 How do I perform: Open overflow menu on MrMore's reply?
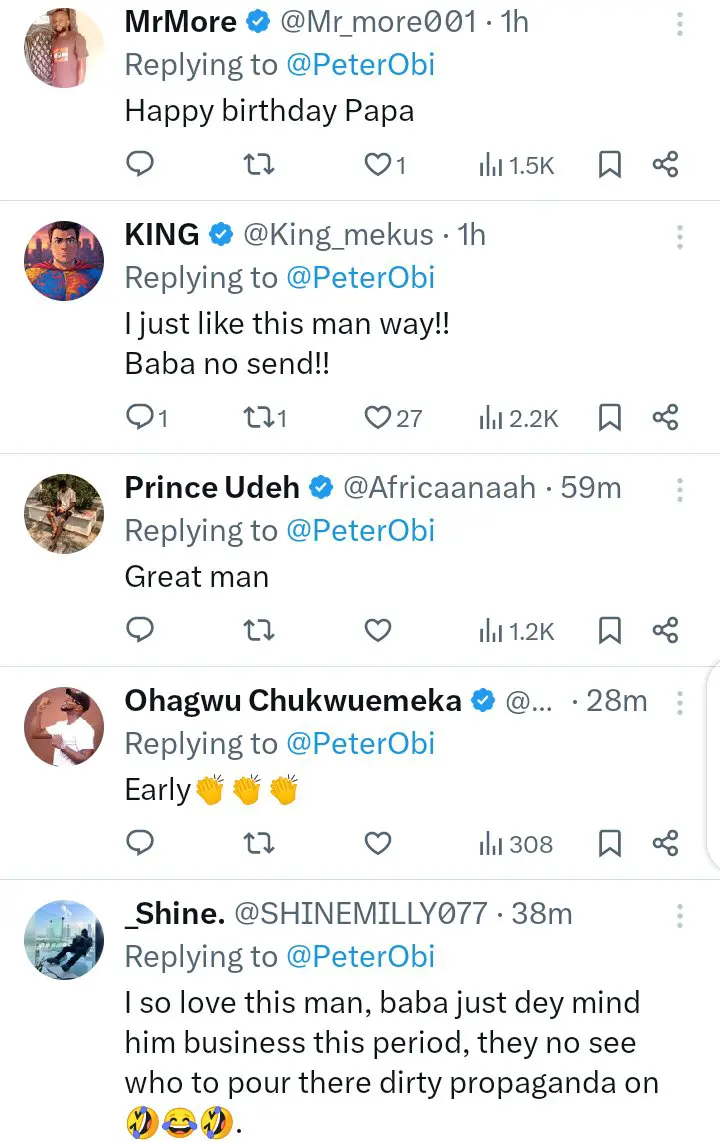680,23
